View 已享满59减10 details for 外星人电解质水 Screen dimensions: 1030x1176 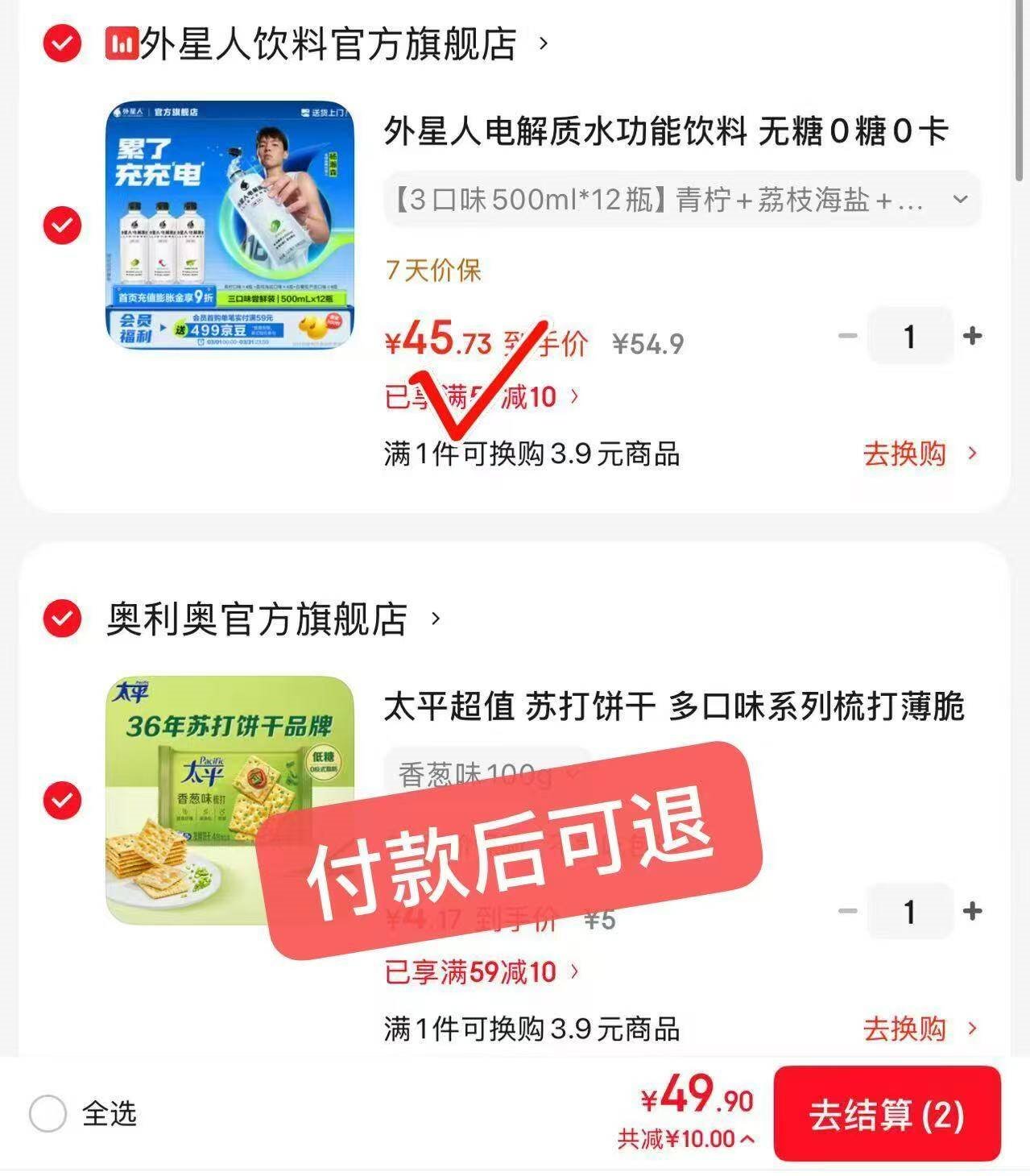[x=482, y=396]
